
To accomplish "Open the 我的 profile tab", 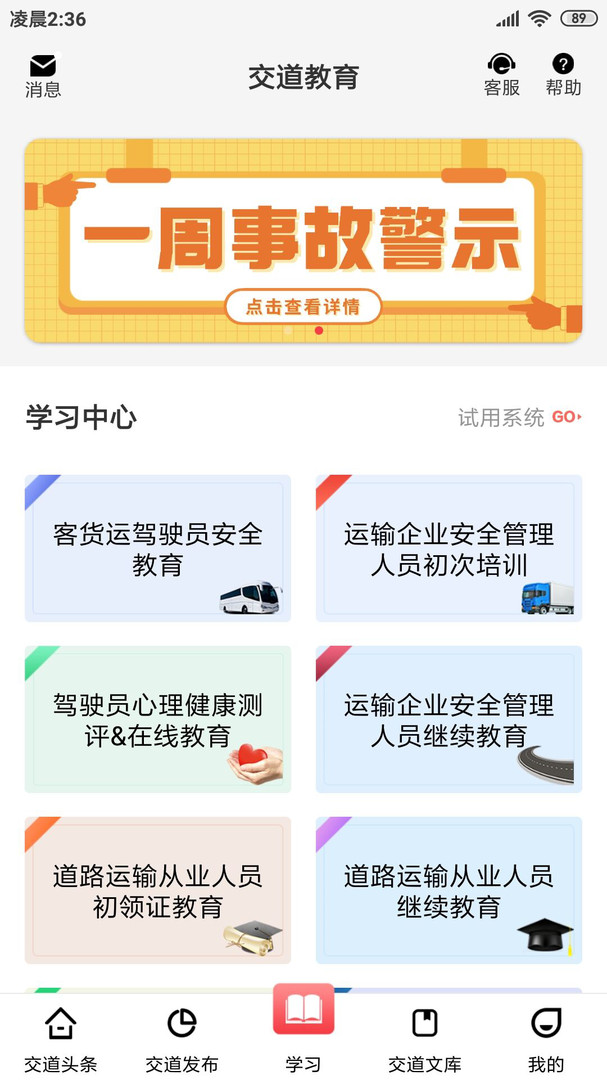I will (x=546, y=1038).
